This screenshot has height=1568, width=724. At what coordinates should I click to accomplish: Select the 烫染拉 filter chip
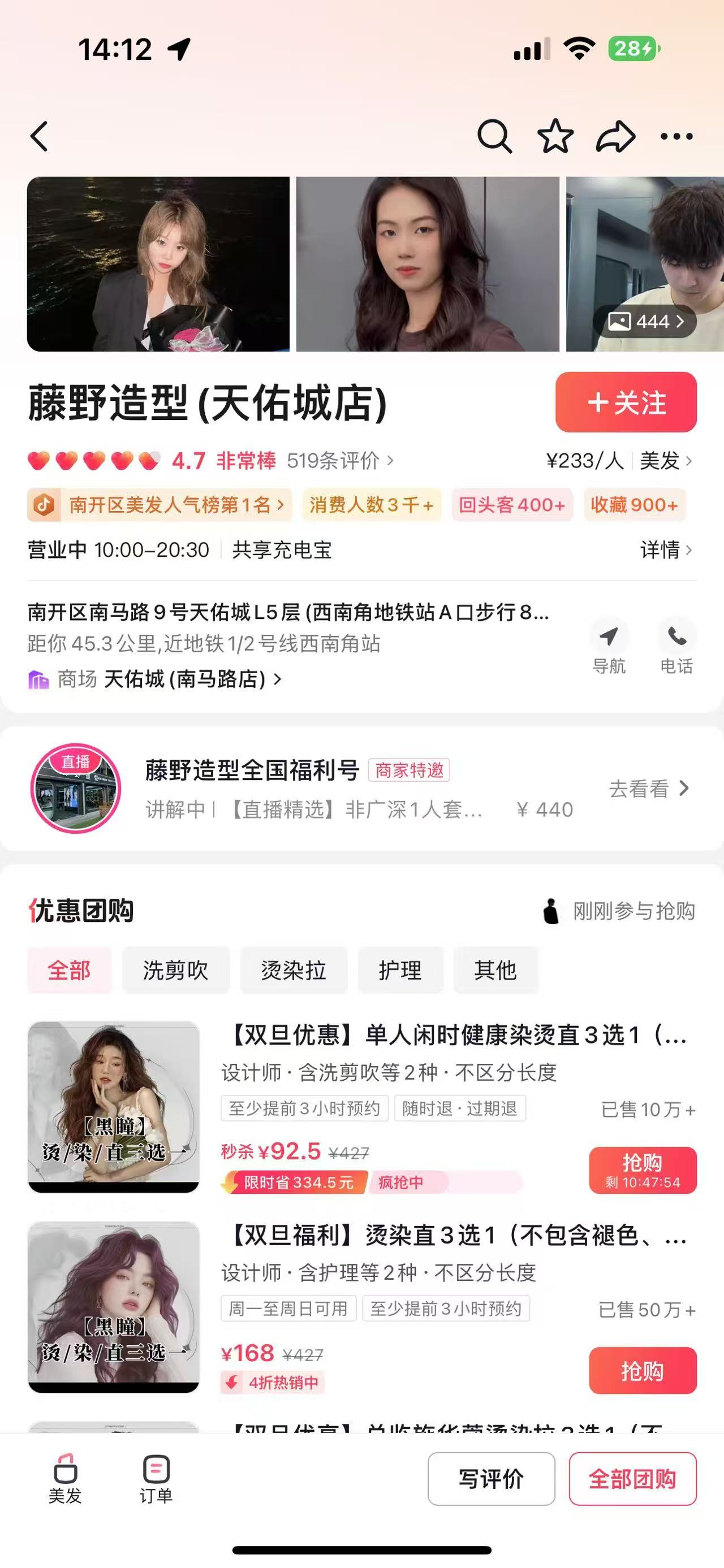[294, 969]
